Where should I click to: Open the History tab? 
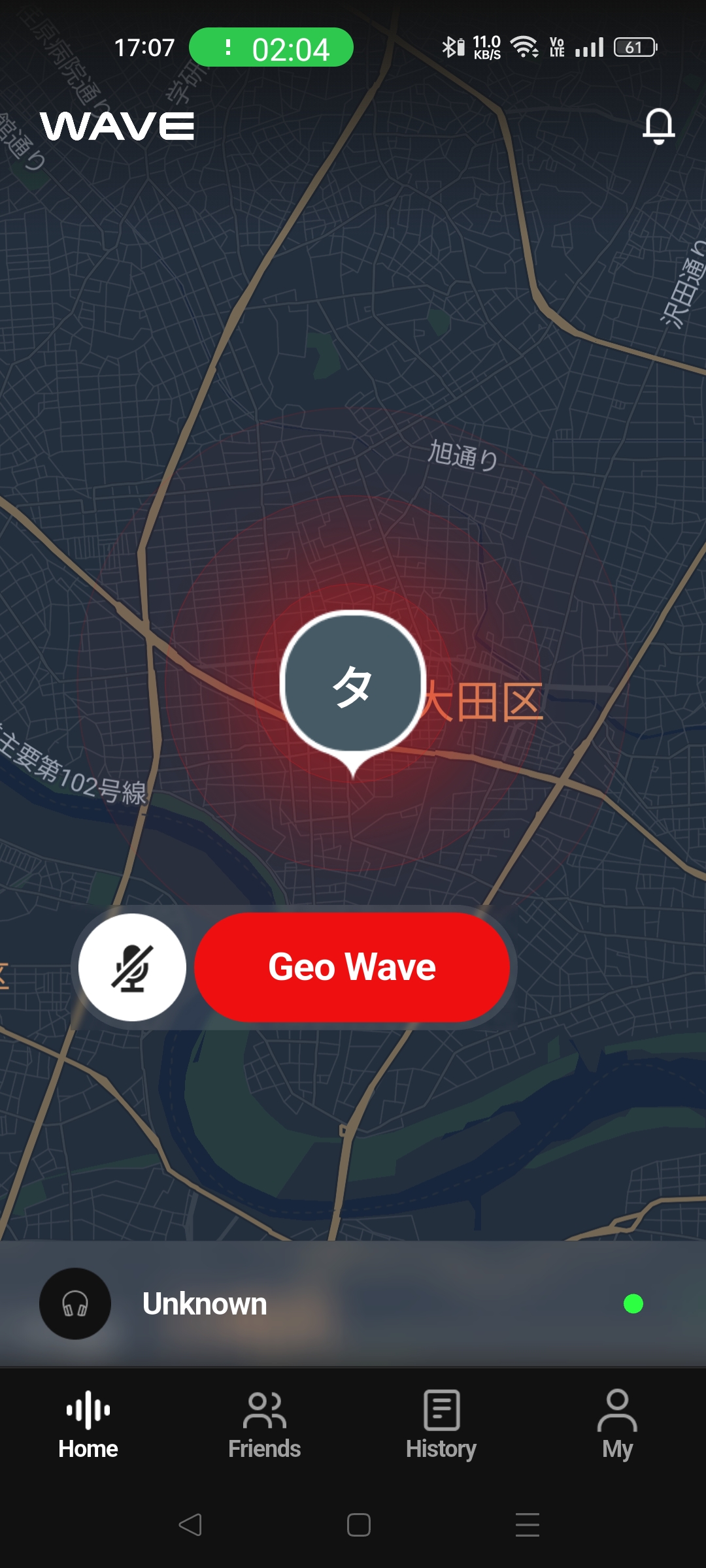coord(441,1424)
